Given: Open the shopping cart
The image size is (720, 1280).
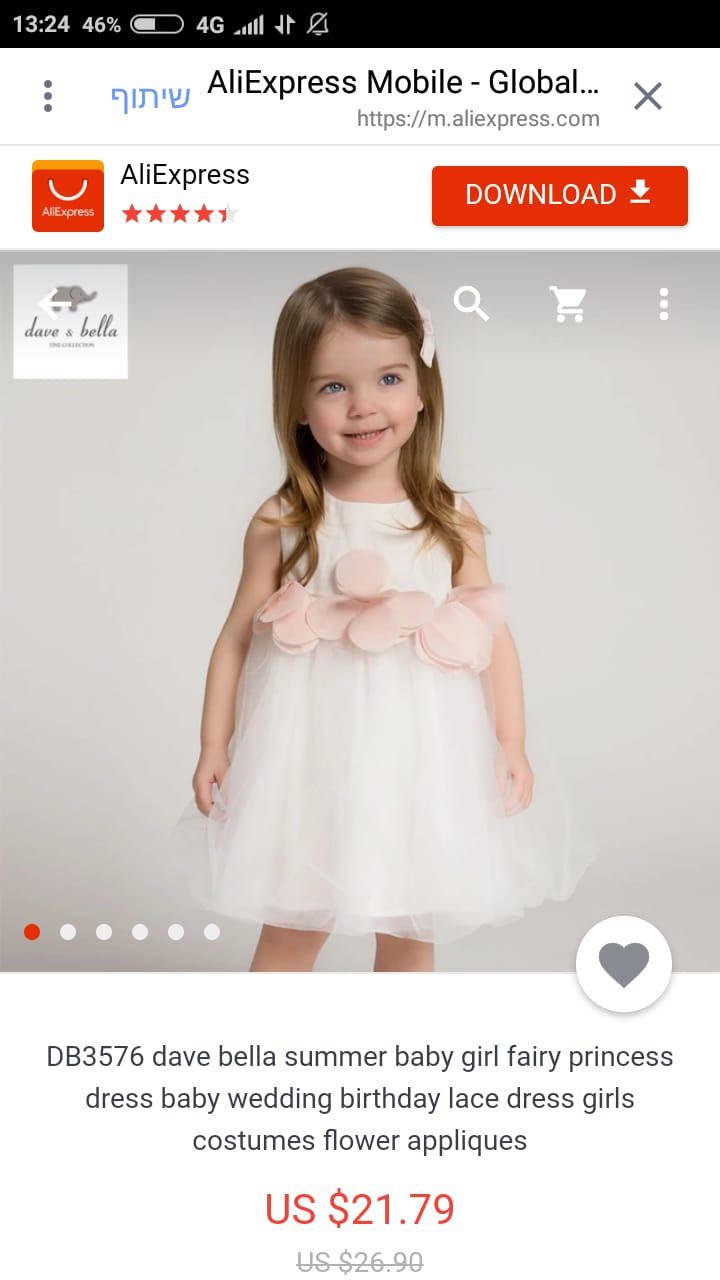Looking at the screenshot, I should pos(569,304).
